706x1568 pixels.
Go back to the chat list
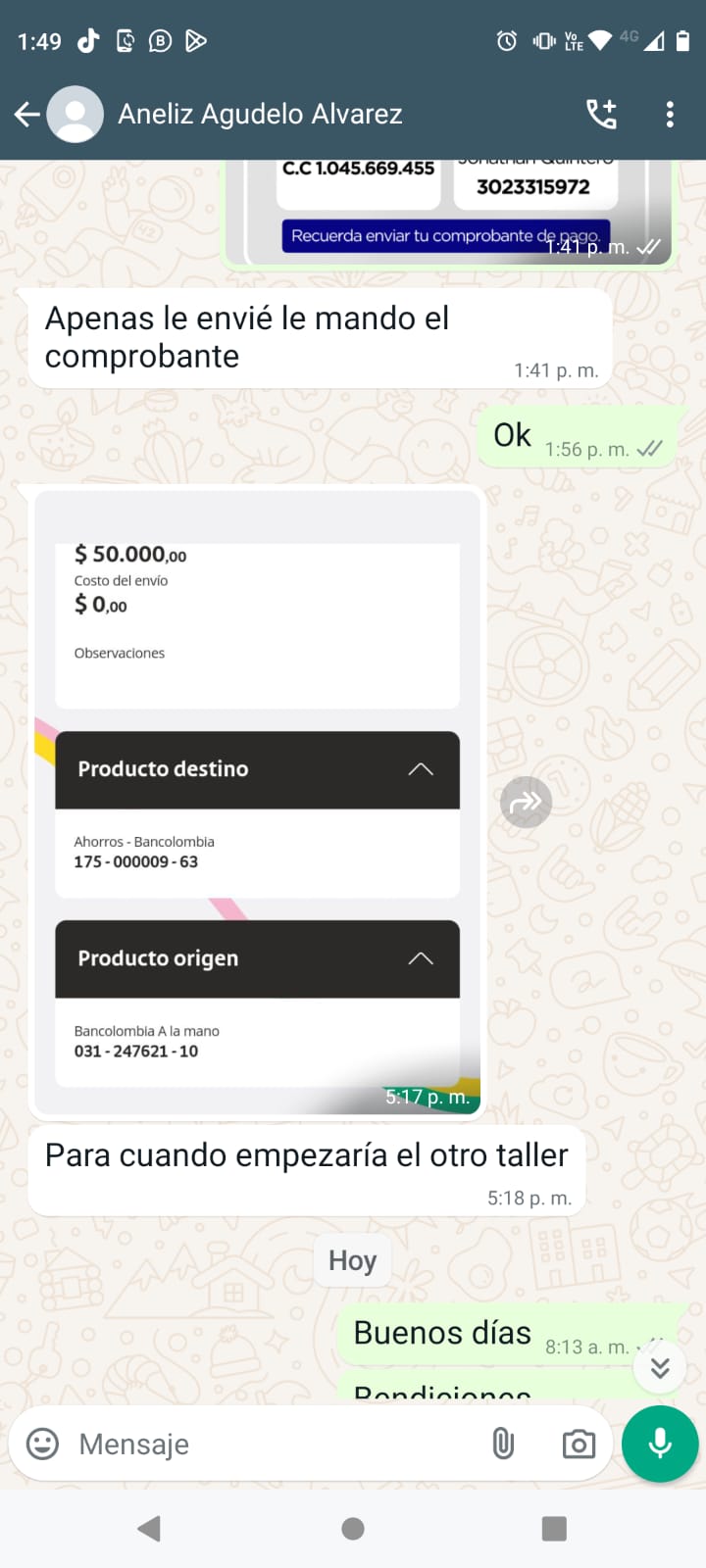[x=27, y=115]
